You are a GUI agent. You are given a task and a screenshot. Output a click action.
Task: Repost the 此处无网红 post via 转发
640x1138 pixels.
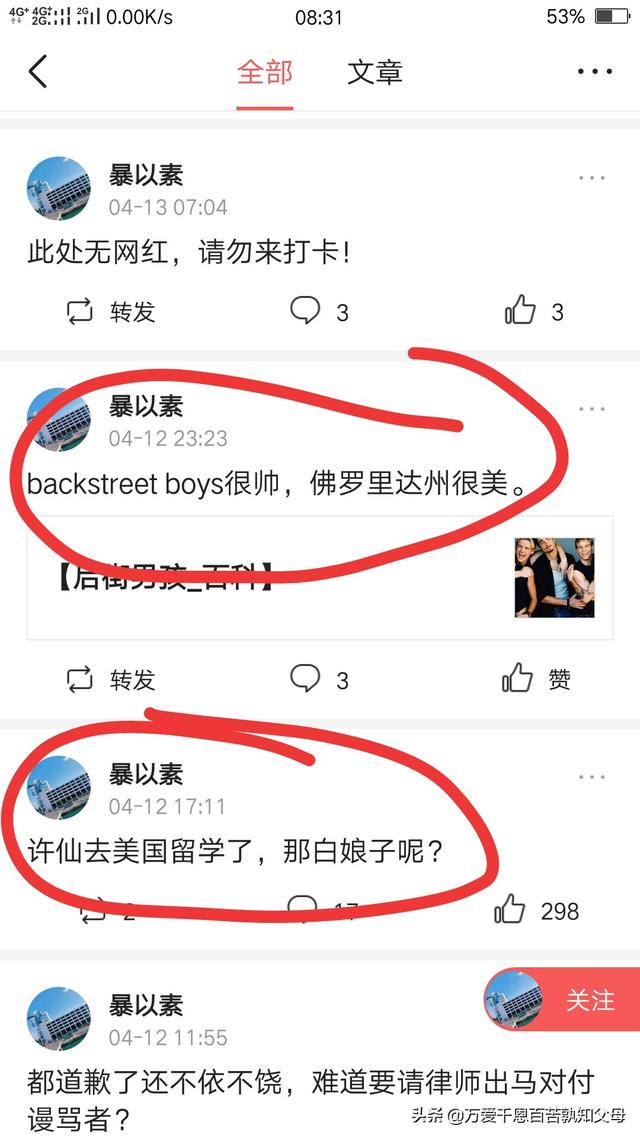point(110,312)
